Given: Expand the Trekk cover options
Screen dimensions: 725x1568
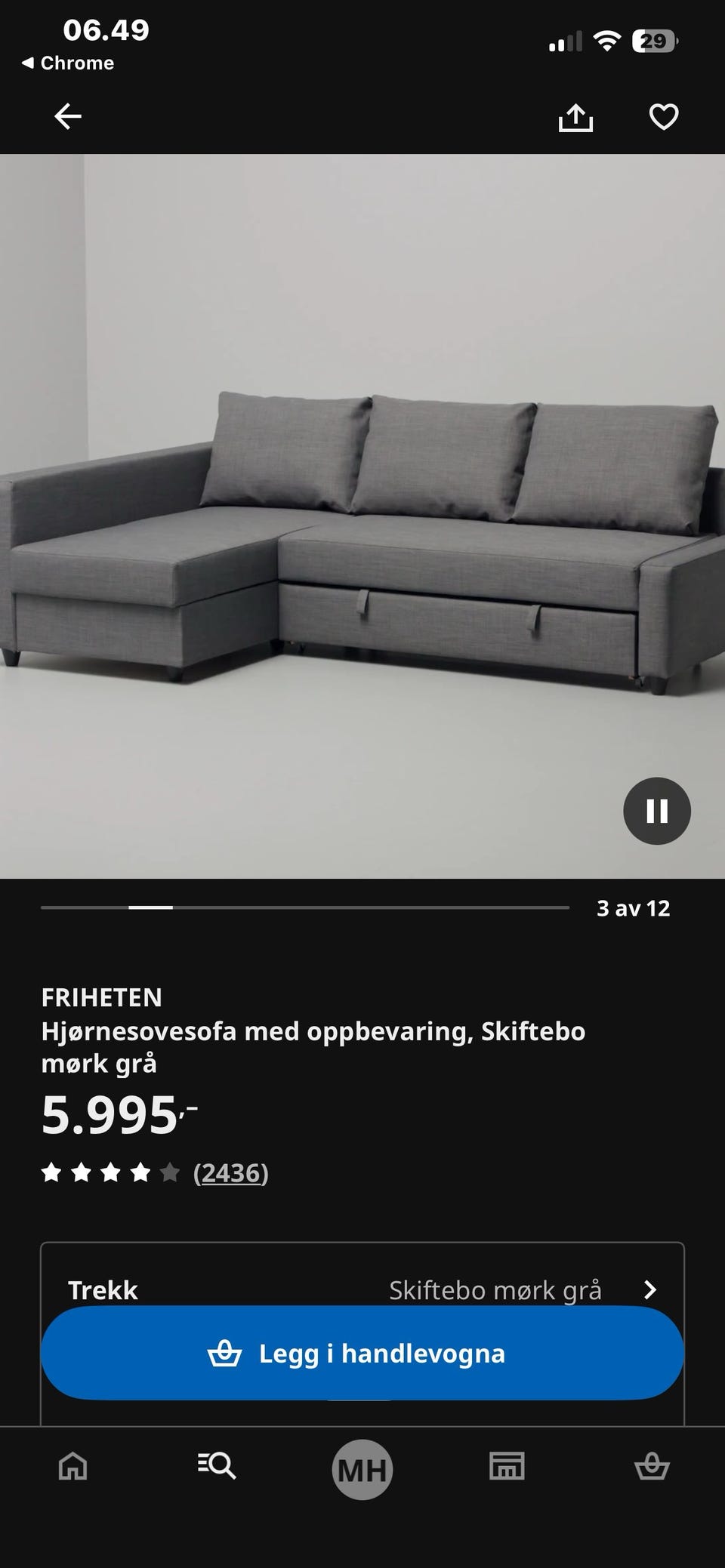Looking at the screenshot, I should (102, 1289).
